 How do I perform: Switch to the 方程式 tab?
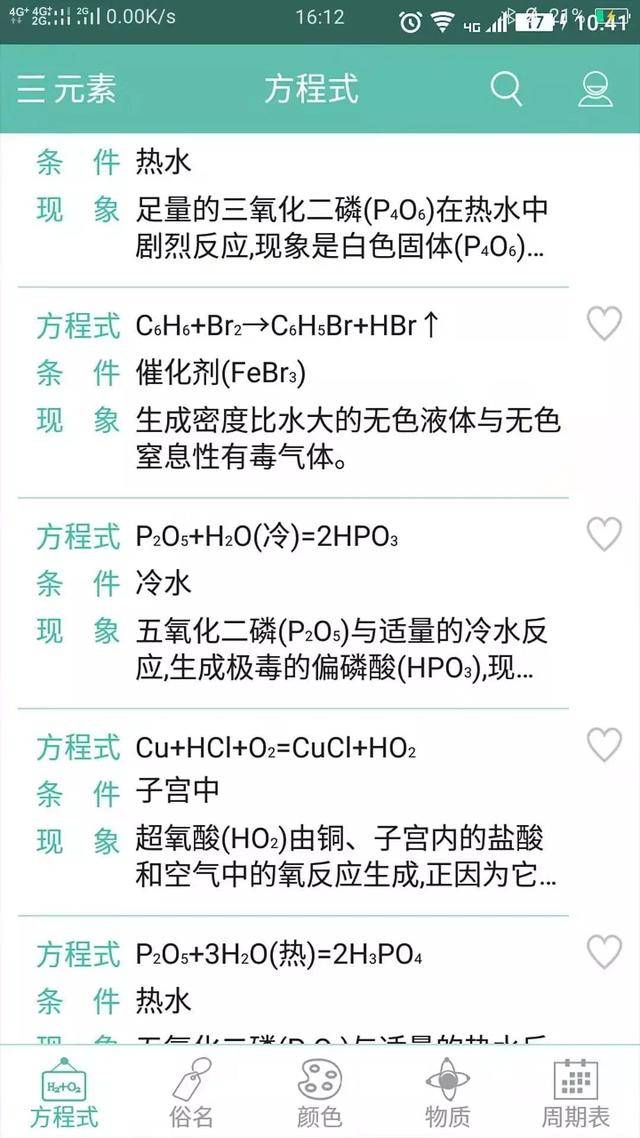[65, 1093]
